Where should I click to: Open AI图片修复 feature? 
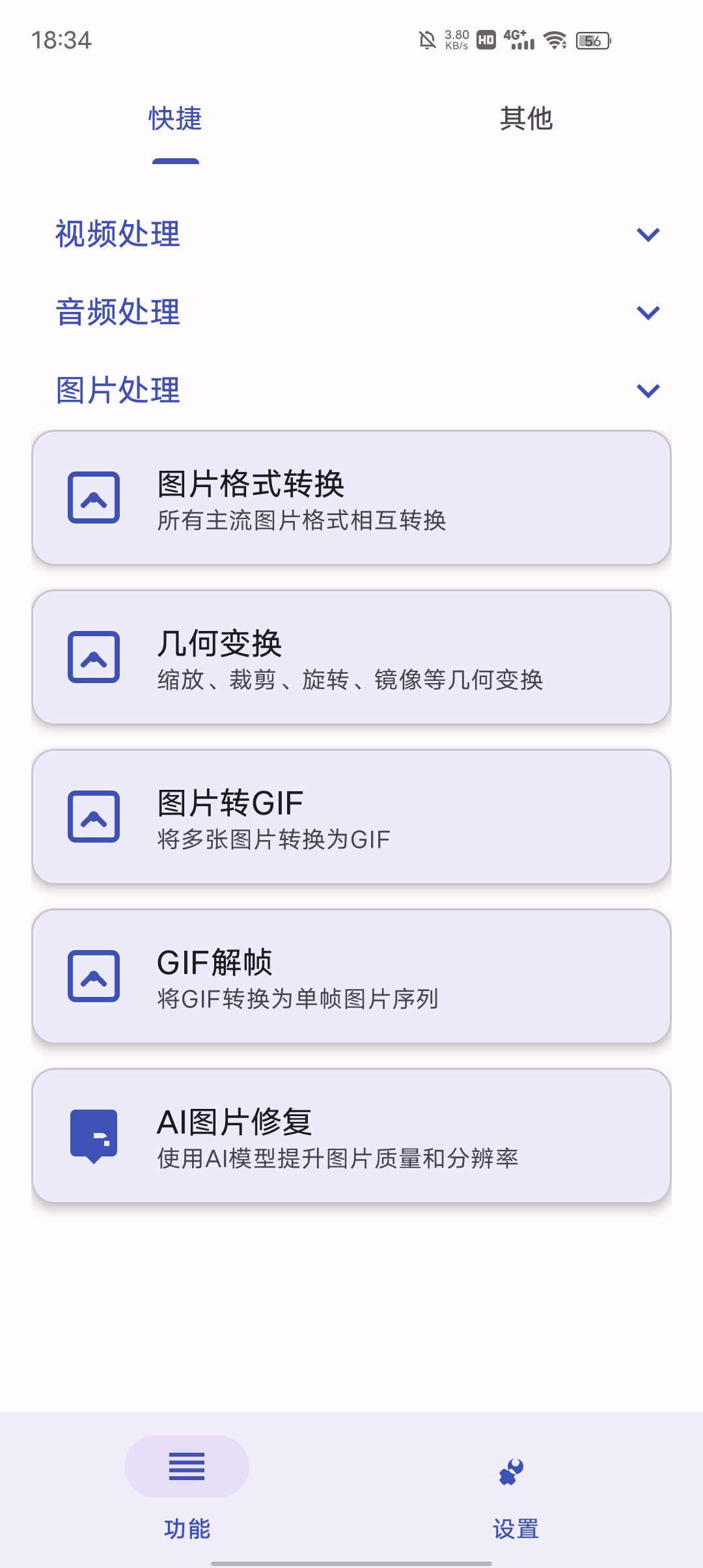coord(351,1136)
